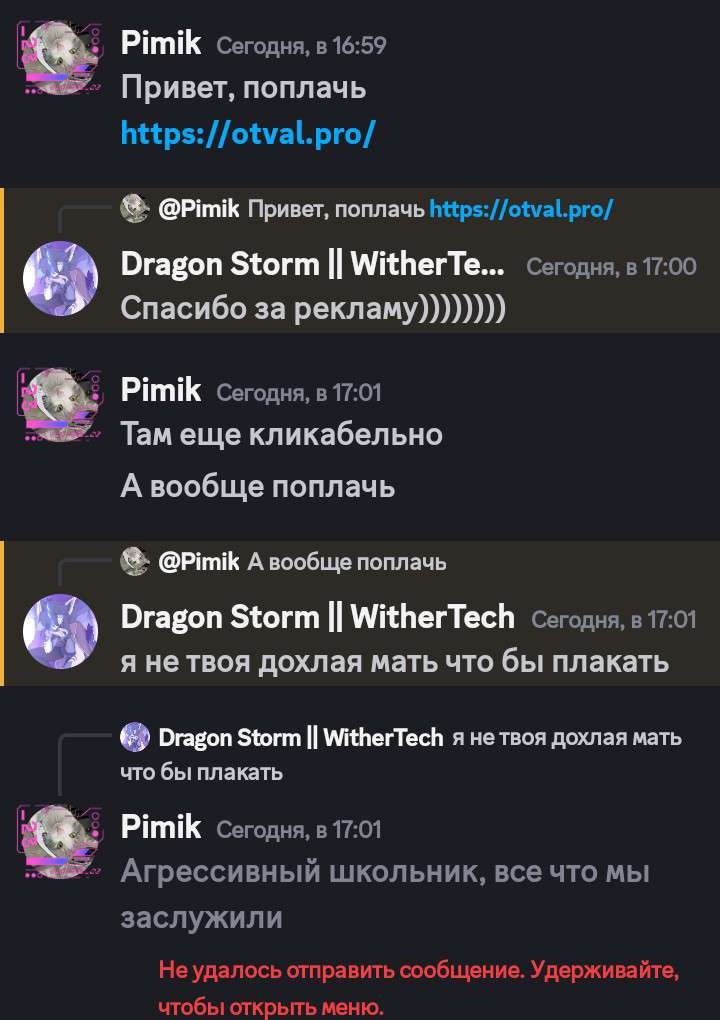Viewport: 720px width, 1020px height.
Task: Jump to the replied message "Привет, поплачь"
Action: pyautogui.click(x=337, y=209)
